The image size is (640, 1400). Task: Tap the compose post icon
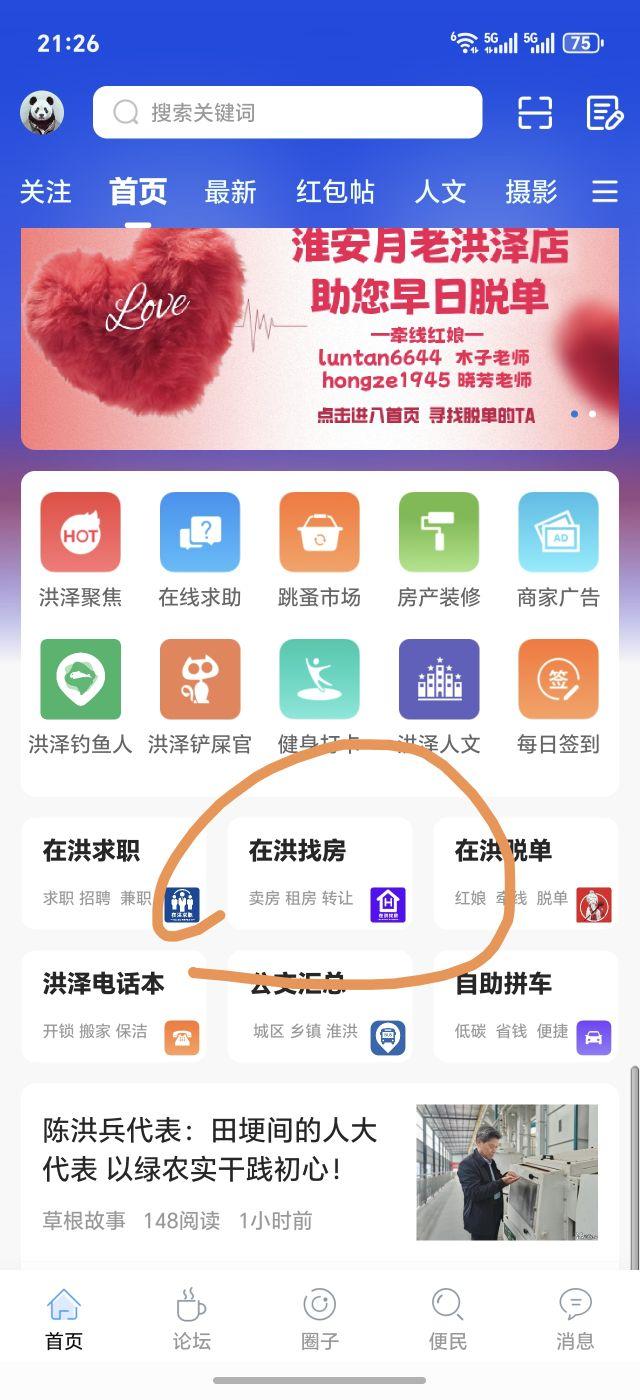[604, 113]
